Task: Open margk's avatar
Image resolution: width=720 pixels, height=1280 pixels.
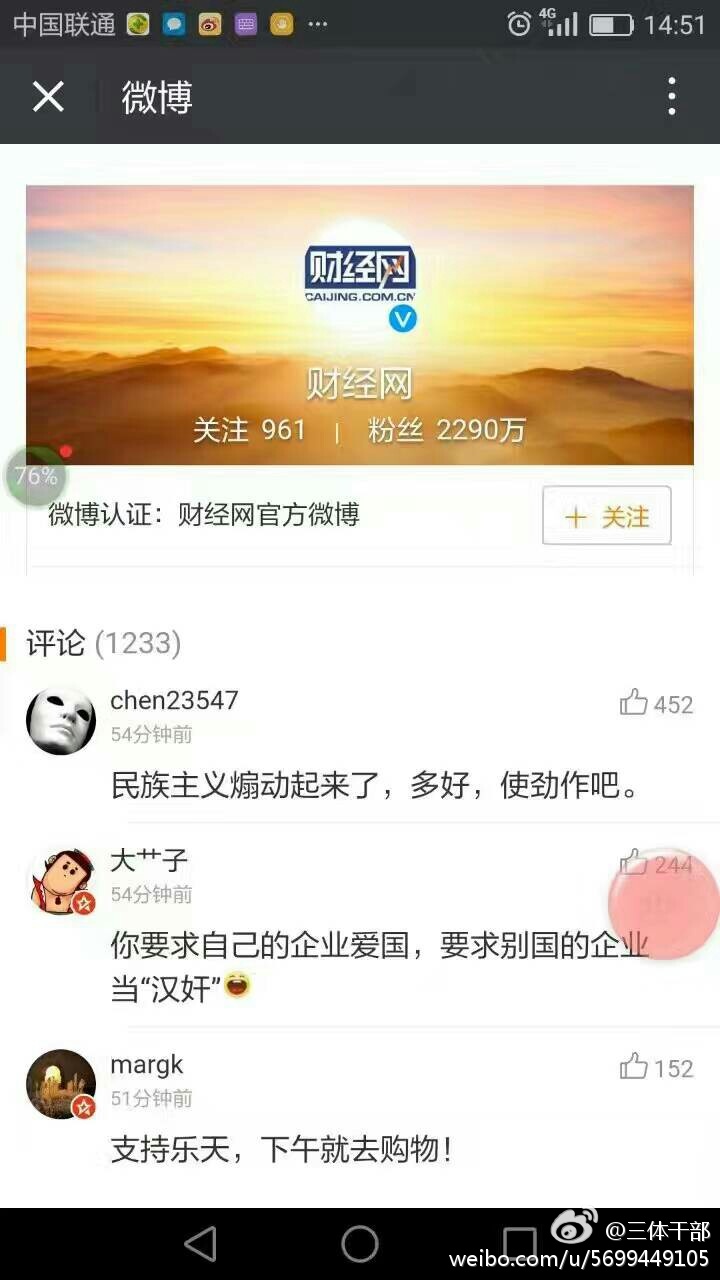Action: [x=61, y=1084]
